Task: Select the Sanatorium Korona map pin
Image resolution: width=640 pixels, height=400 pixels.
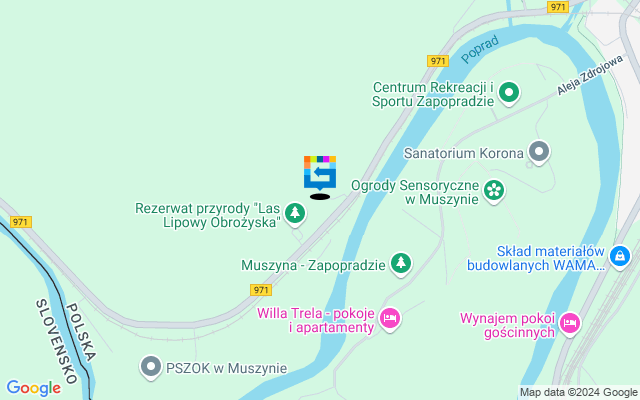Action: click(539, 153)
